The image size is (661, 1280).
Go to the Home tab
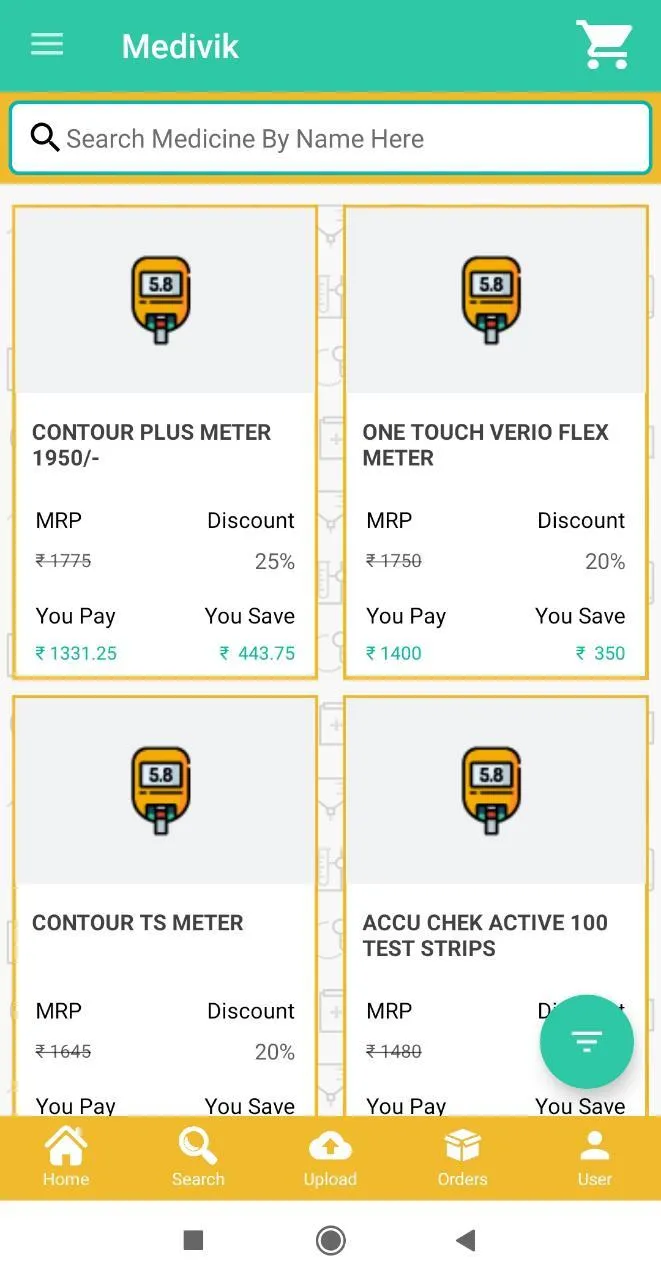(66, 1158)
